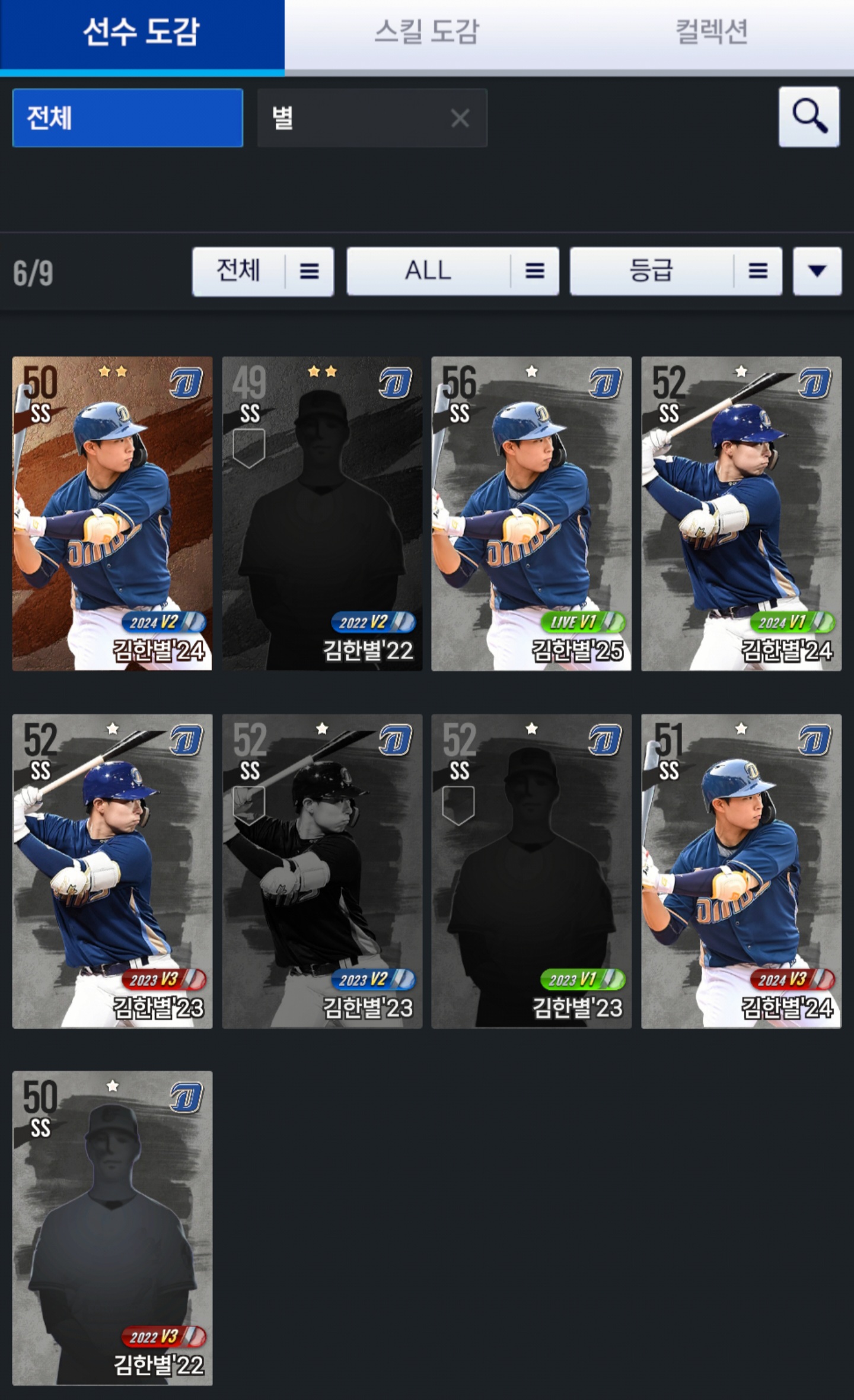The width and height of the screenshot is (854, 1400).
Task: Open the 등급 sort dropdown
Action: [675, 271]
